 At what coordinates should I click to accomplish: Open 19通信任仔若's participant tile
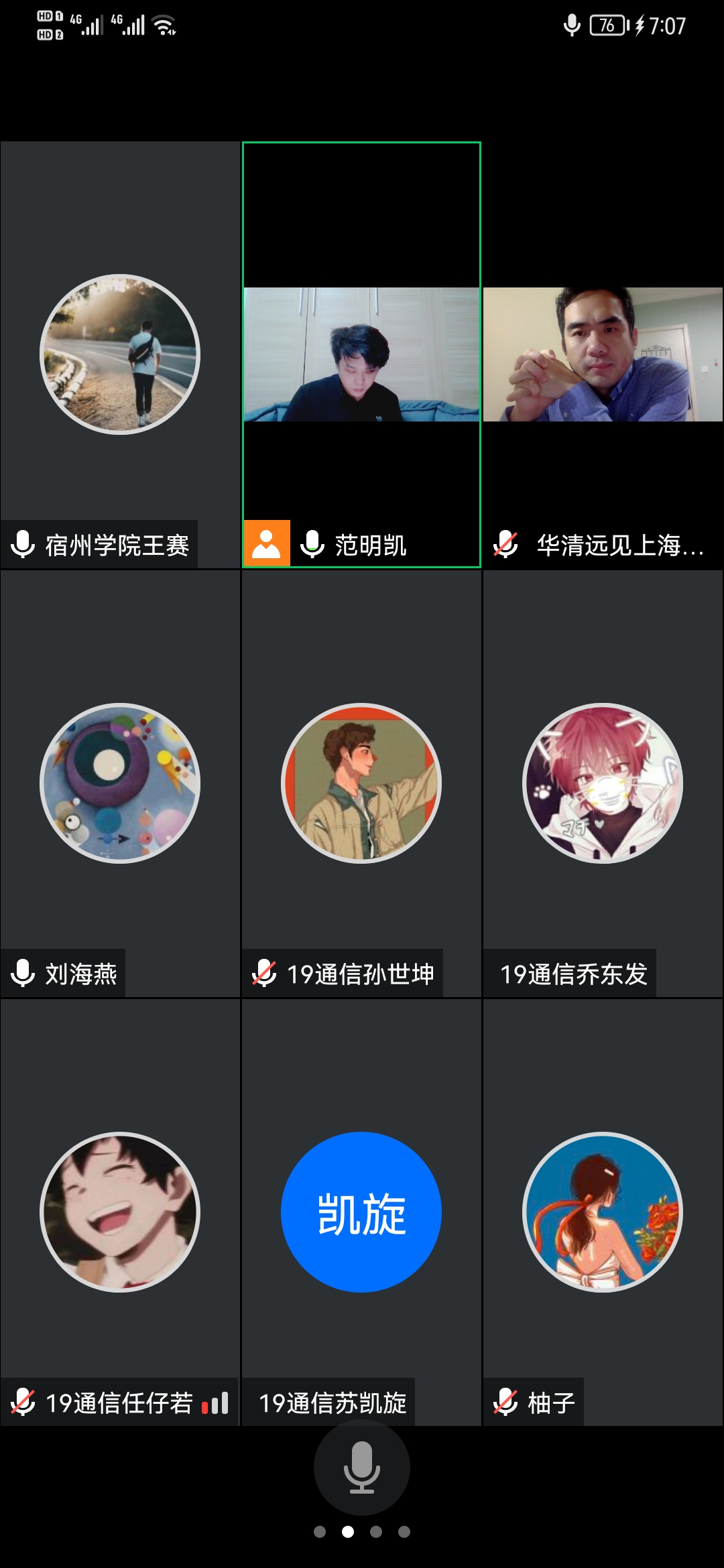pos(120,1212)
